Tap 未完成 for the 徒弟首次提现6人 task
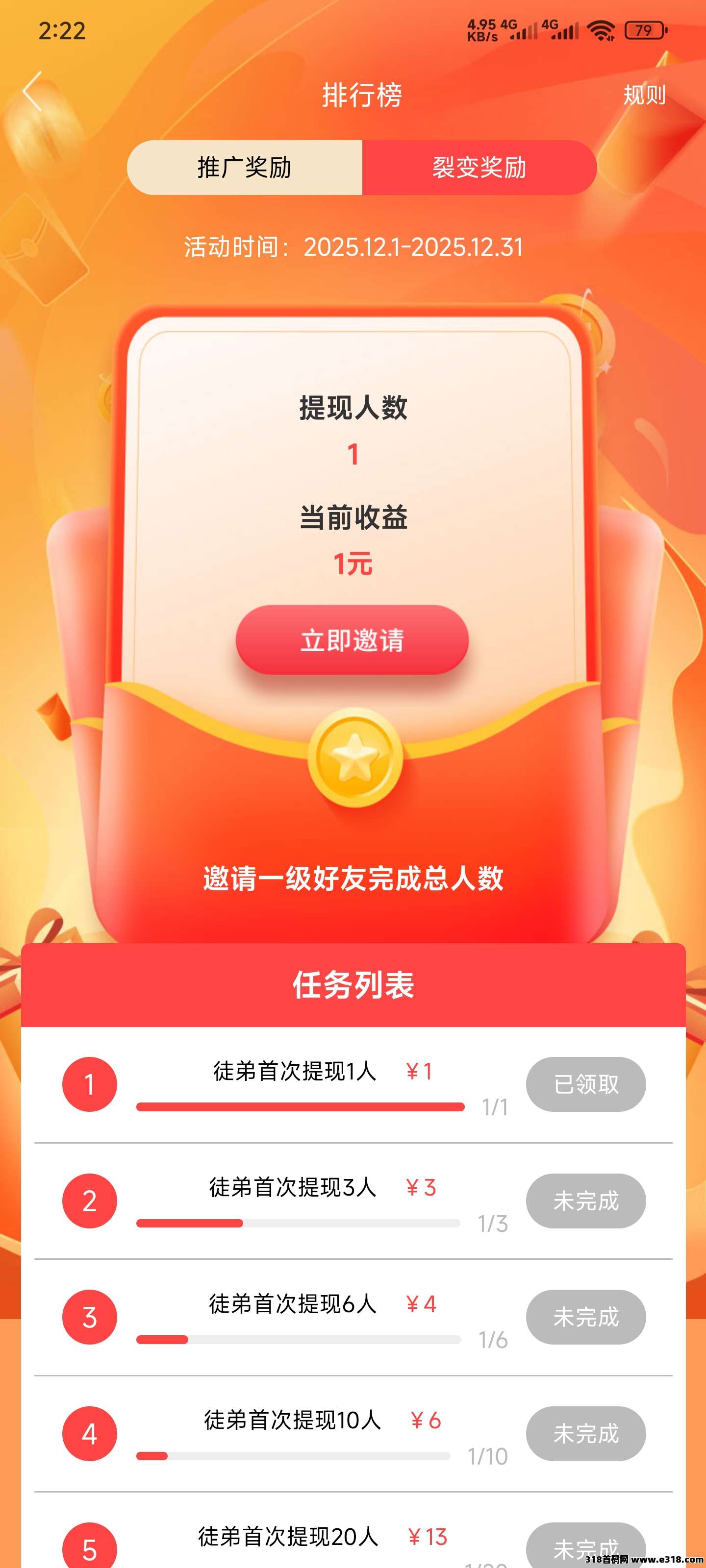This screenshot has width=706, height=1568. 585,1317
